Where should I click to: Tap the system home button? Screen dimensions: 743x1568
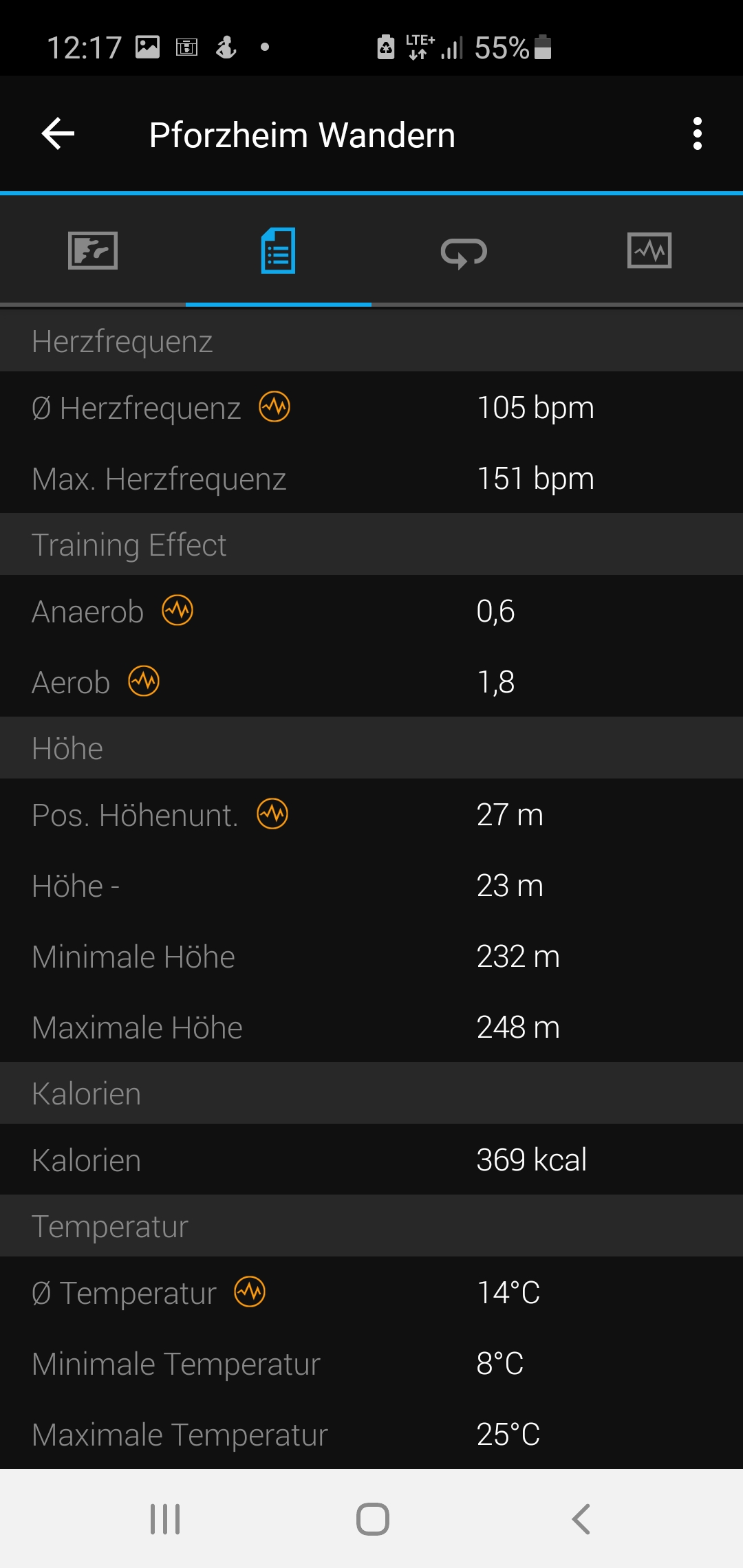(372, 1519)
